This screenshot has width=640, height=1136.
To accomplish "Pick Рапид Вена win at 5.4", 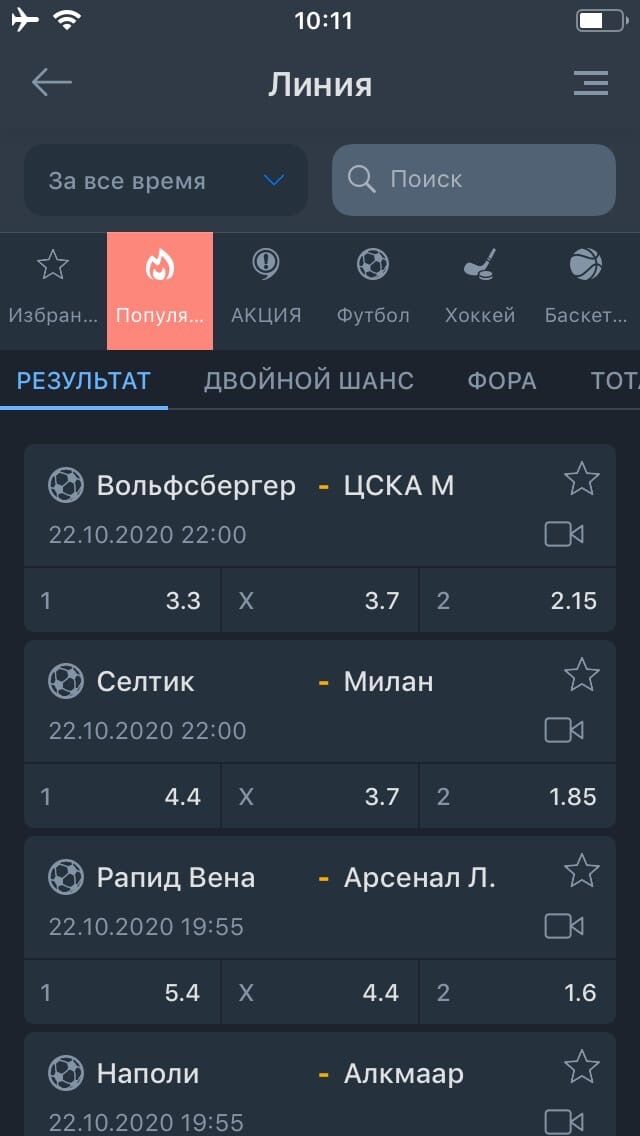I will coord(122,993).
